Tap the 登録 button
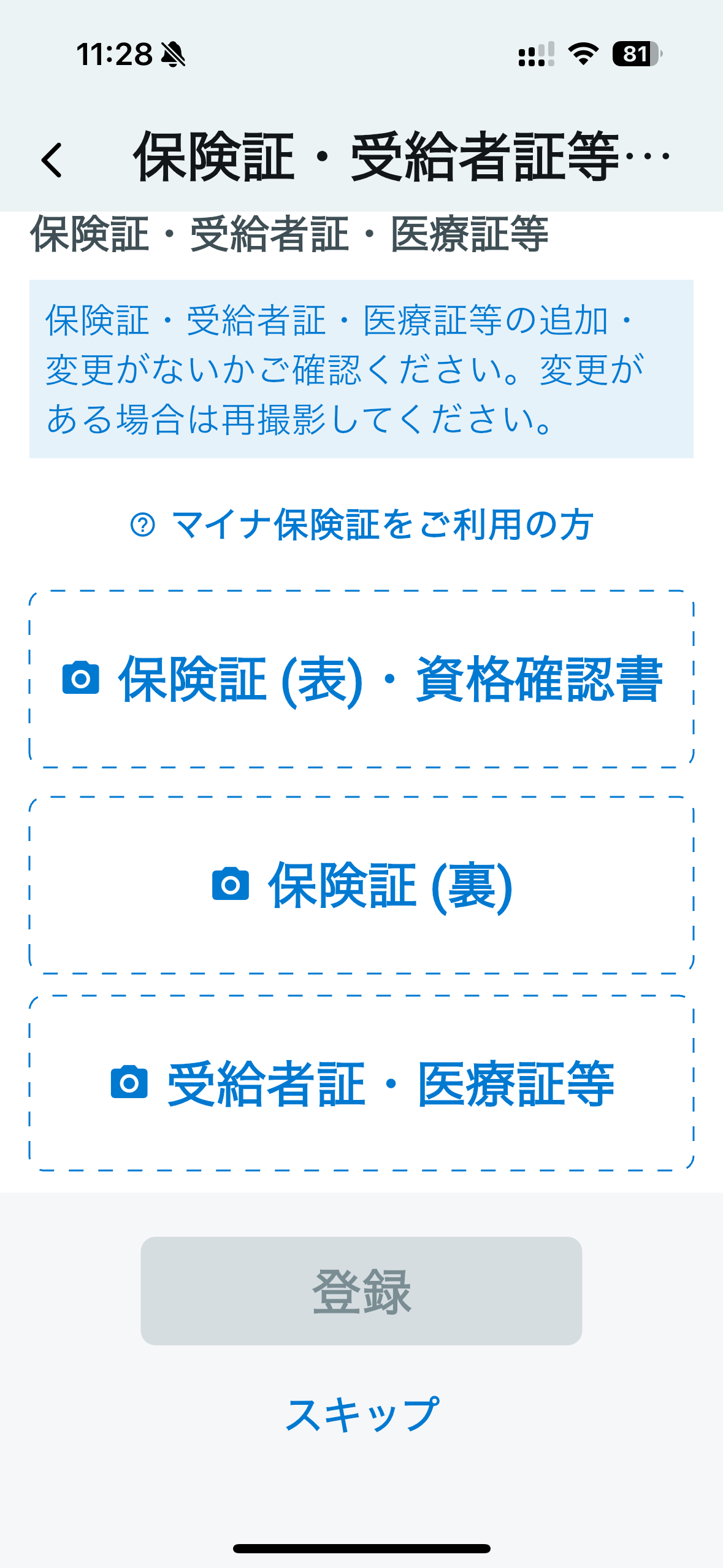Viewport: 723px width, 1568px height. point(361,1291)
